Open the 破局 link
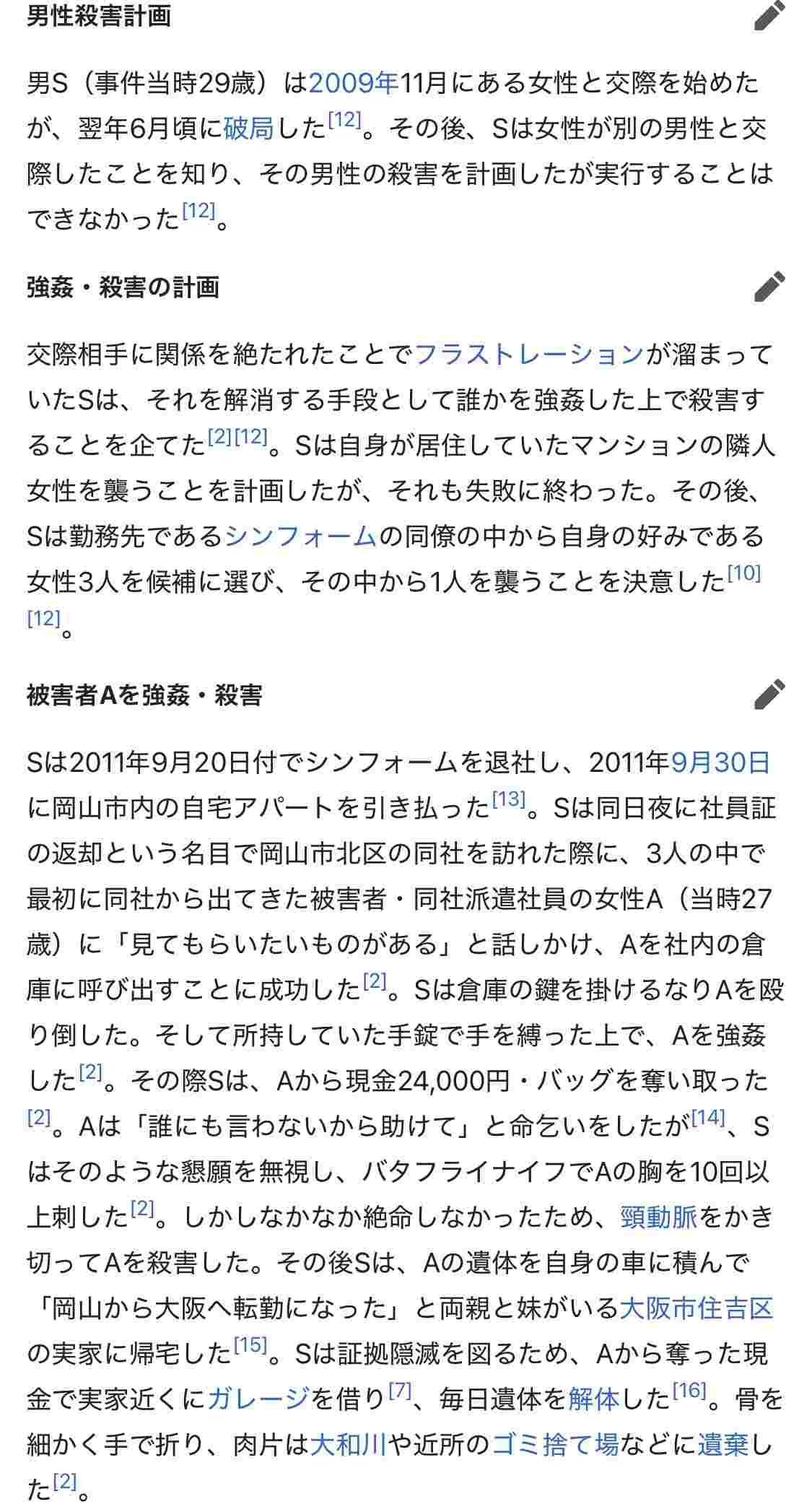The image size is (812, 1512). coord(249,129)
